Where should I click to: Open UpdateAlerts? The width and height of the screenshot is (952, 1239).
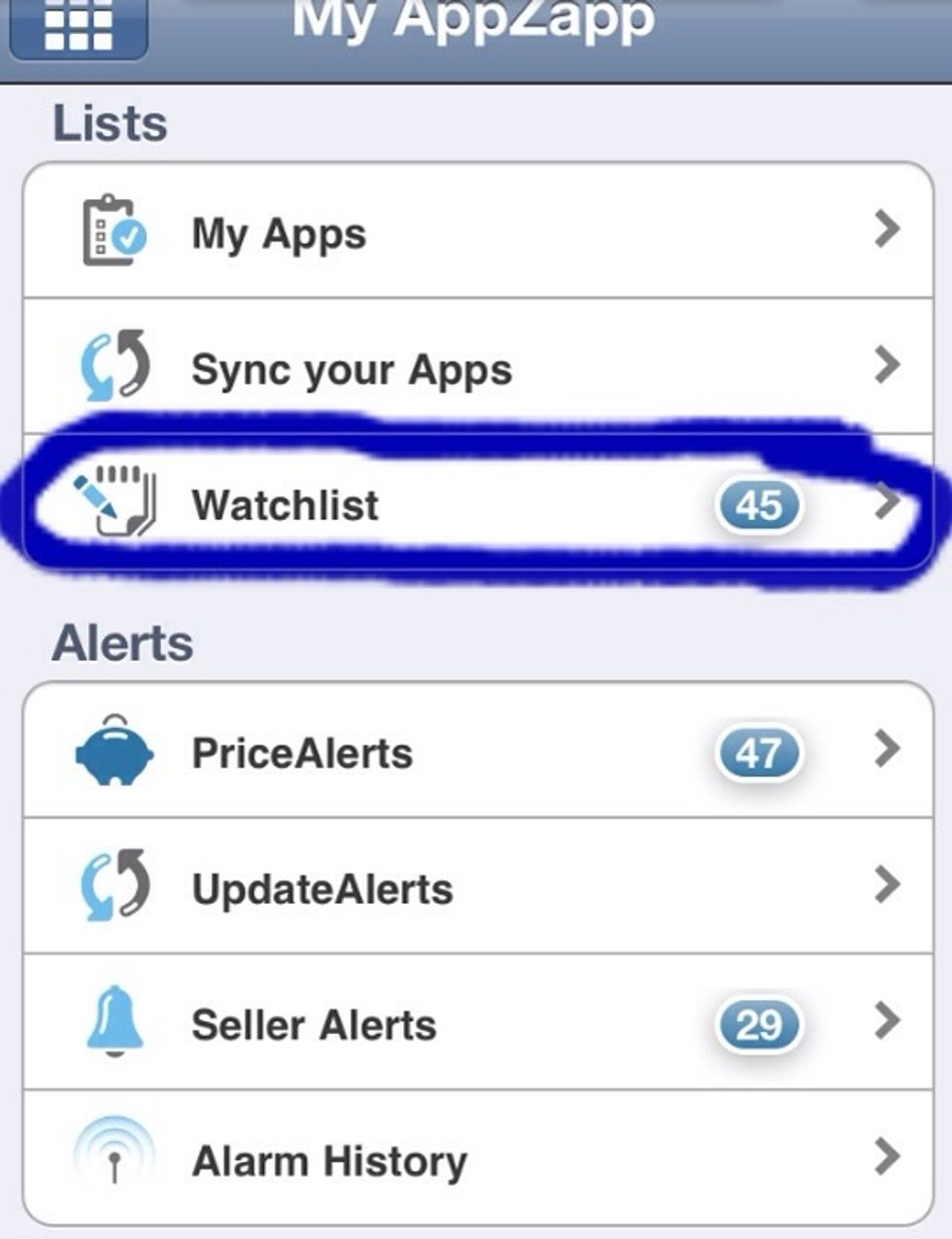pos(476,888)
